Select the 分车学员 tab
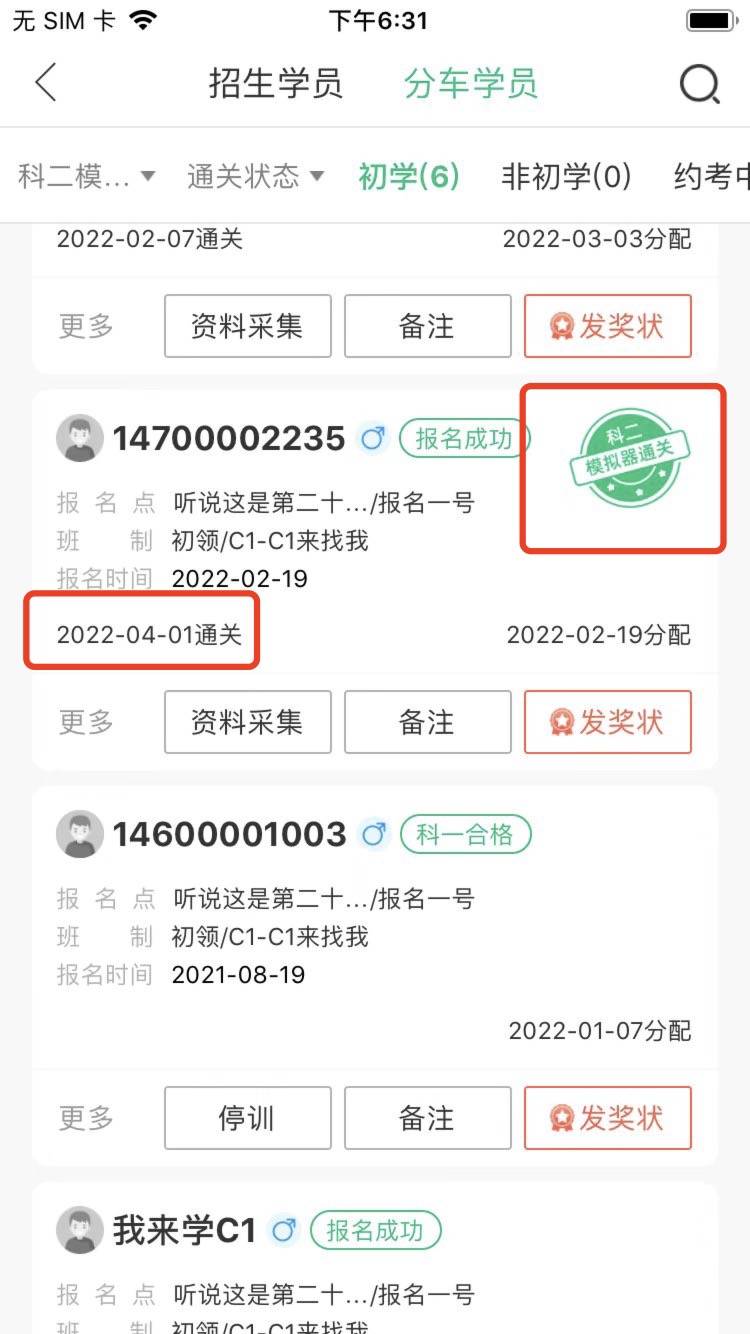Viewport: 750px width, 1334px height. pos(470,84)
